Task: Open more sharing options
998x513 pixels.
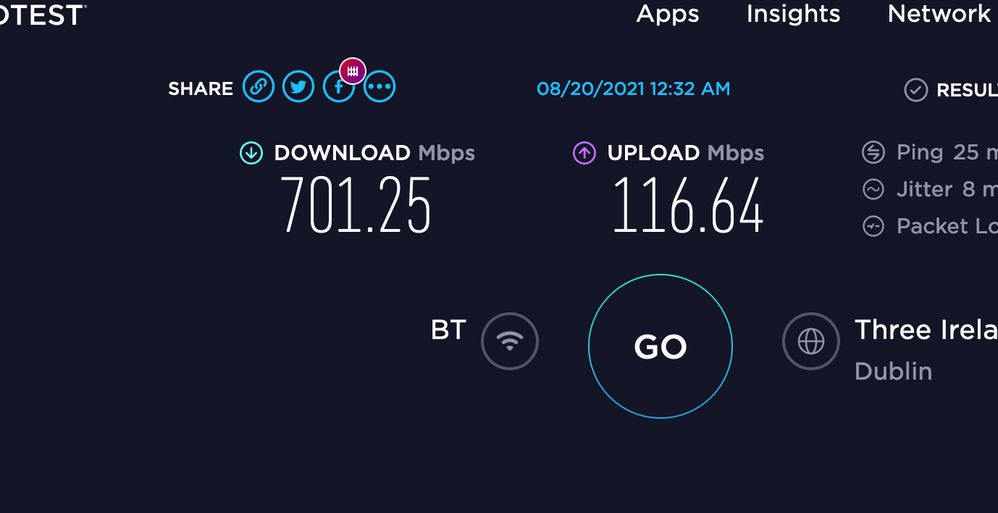Action: [379, 87]
